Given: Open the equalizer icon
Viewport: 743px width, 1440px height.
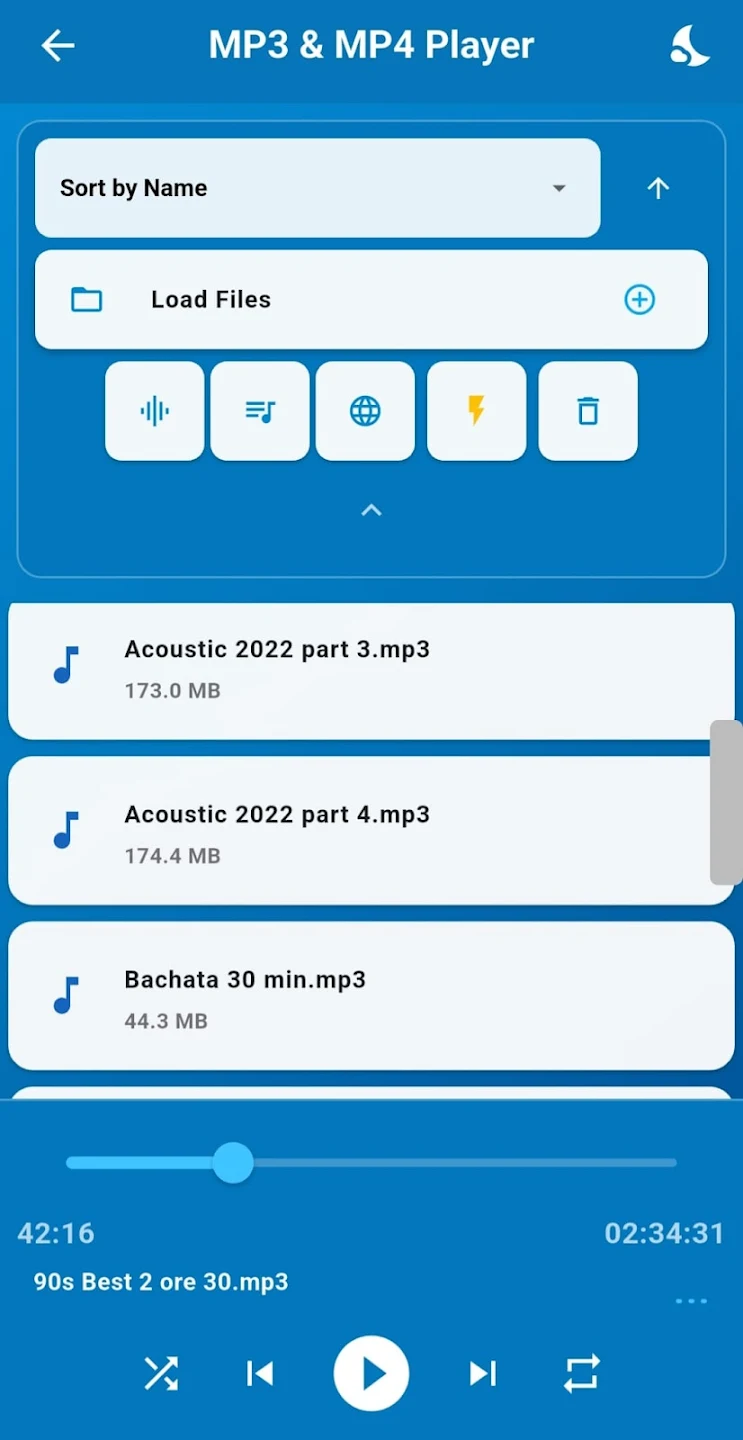Looking at the screenshot, I should click(x=154, y=411).
